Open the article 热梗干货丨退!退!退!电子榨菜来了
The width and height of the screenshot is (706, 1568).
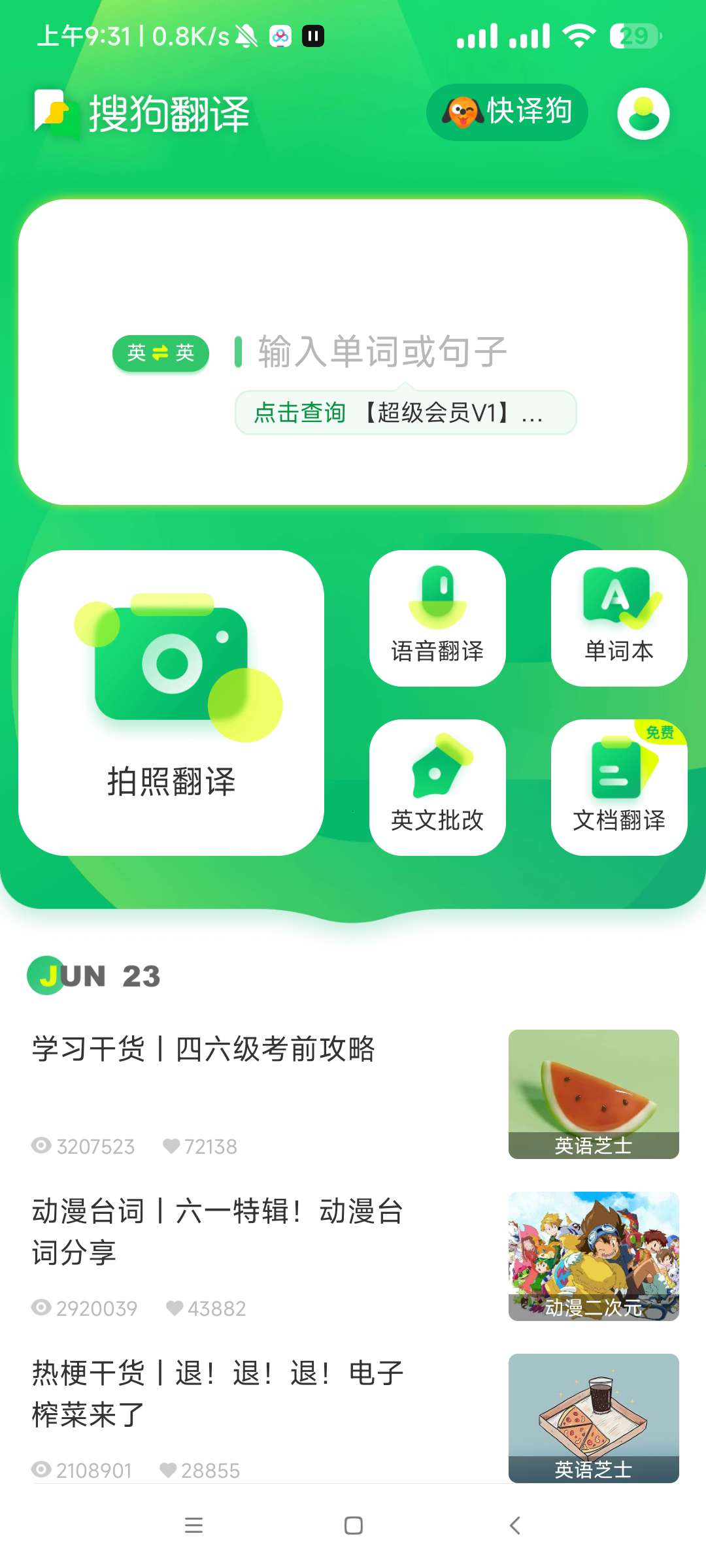217,1393
